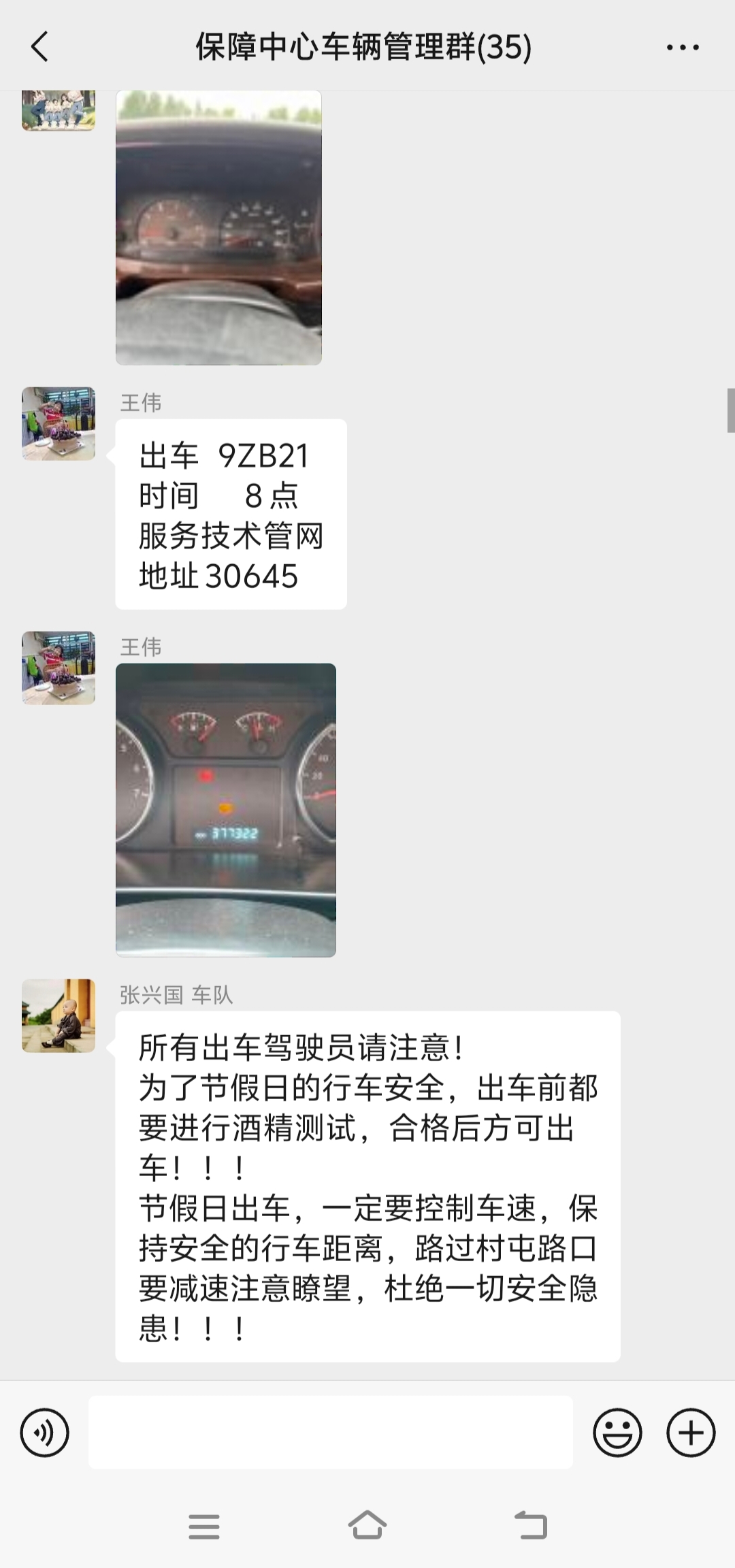Tap the system home button

(367, 1526)
